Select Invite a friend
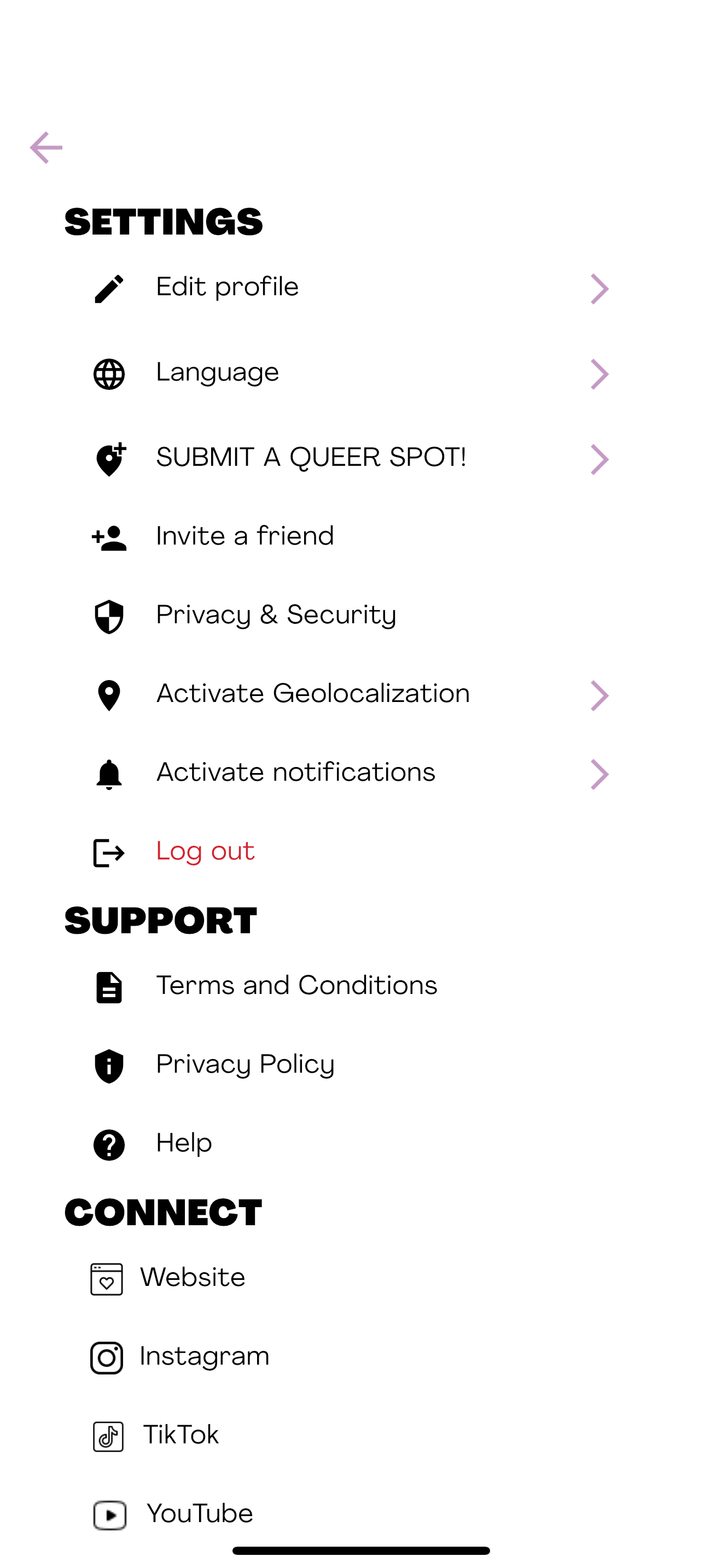 pos(244,537)
